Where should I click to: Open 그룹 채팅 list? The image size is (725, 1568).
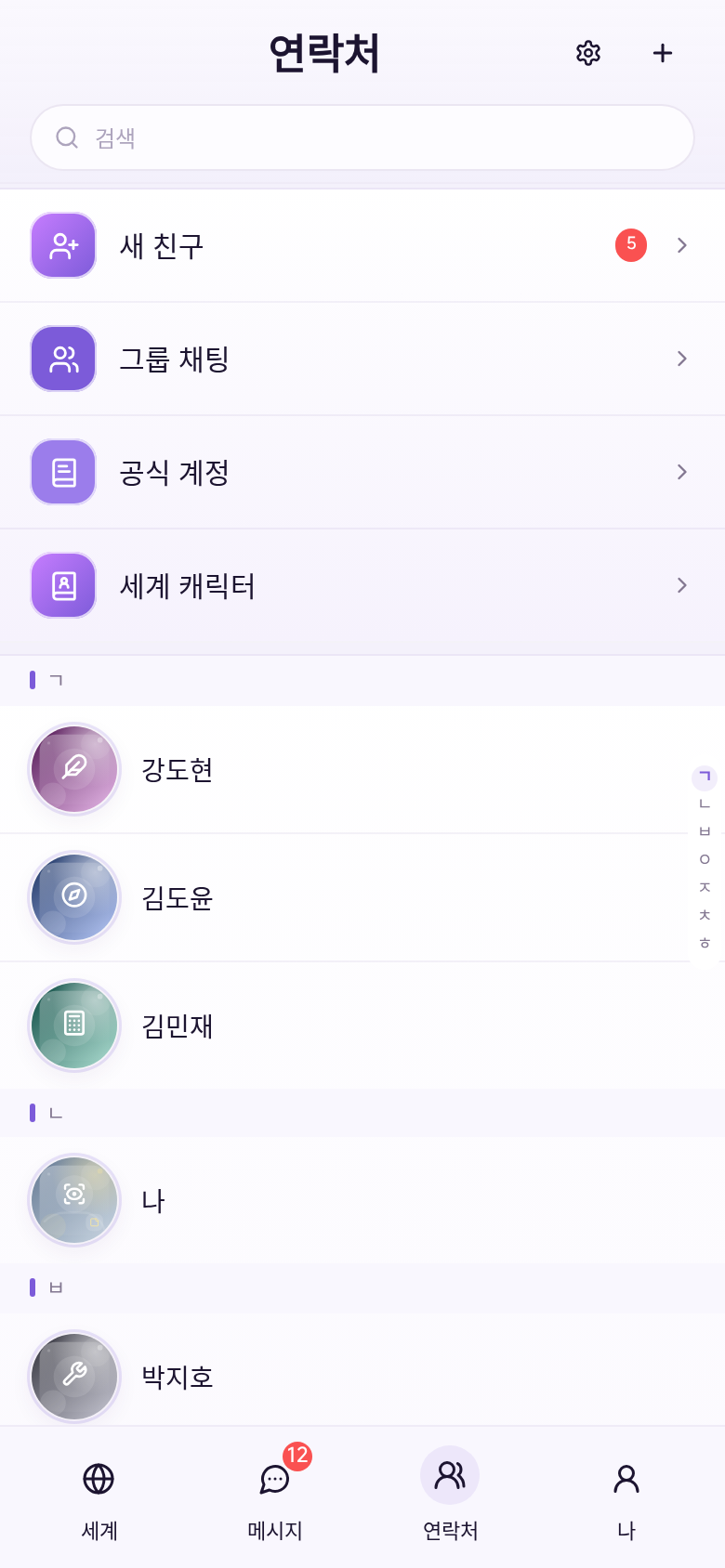[362, 359]
